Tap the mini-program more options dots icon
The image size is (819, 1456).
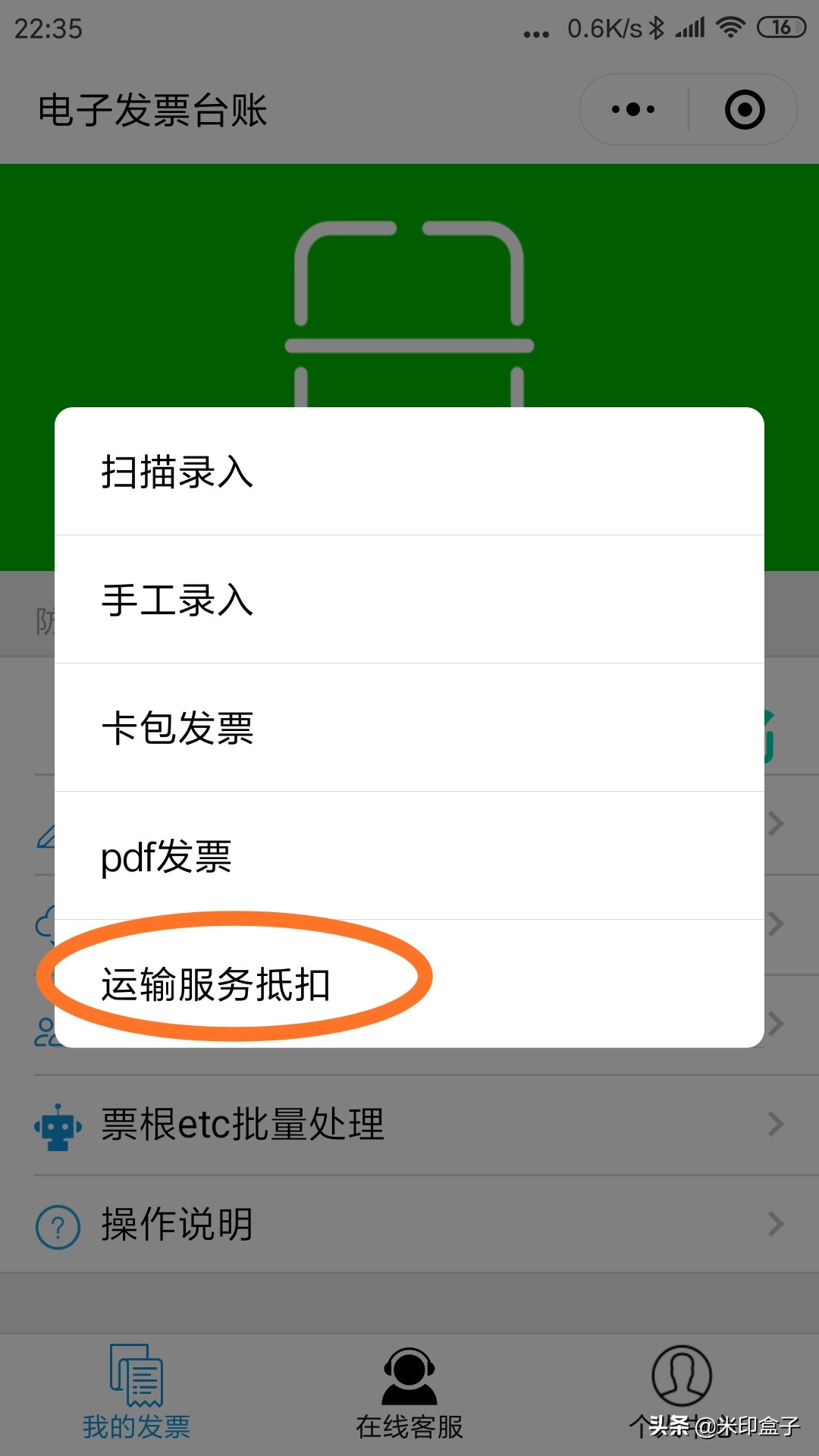(x=631, y=108)
